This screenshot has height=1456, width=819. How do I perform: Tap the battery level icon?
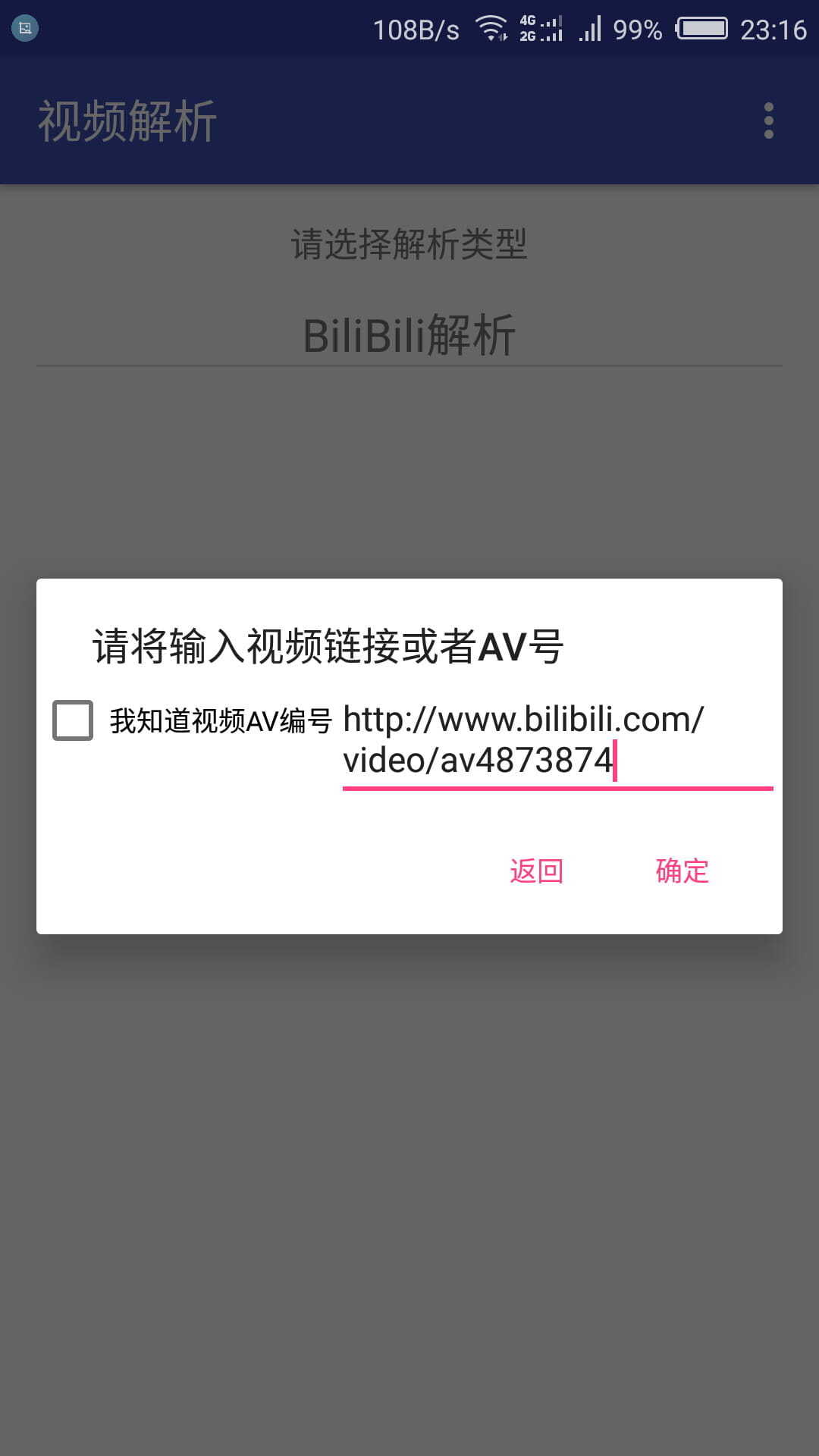(x=701, y=28)
